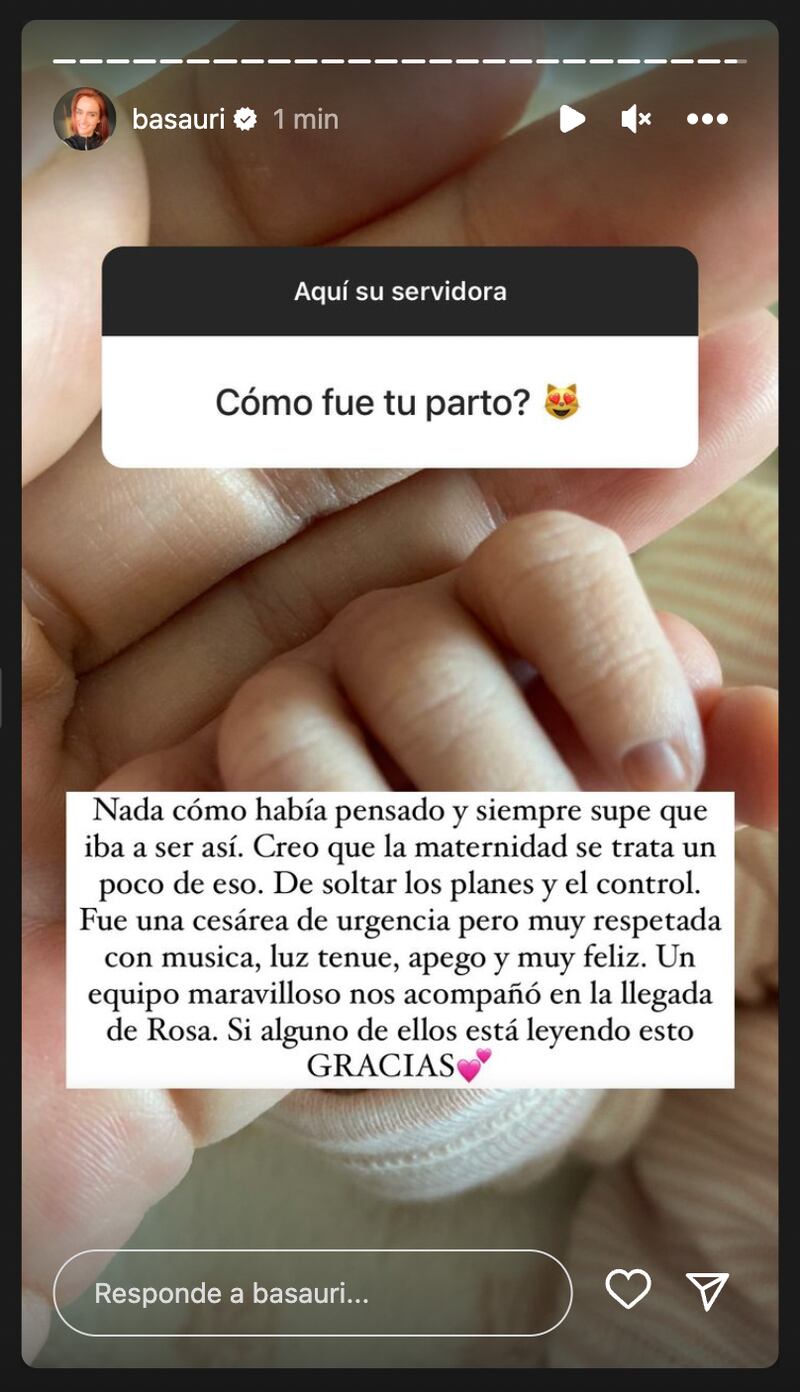
Task: Open basauri's profile picture
Action: 85,119
